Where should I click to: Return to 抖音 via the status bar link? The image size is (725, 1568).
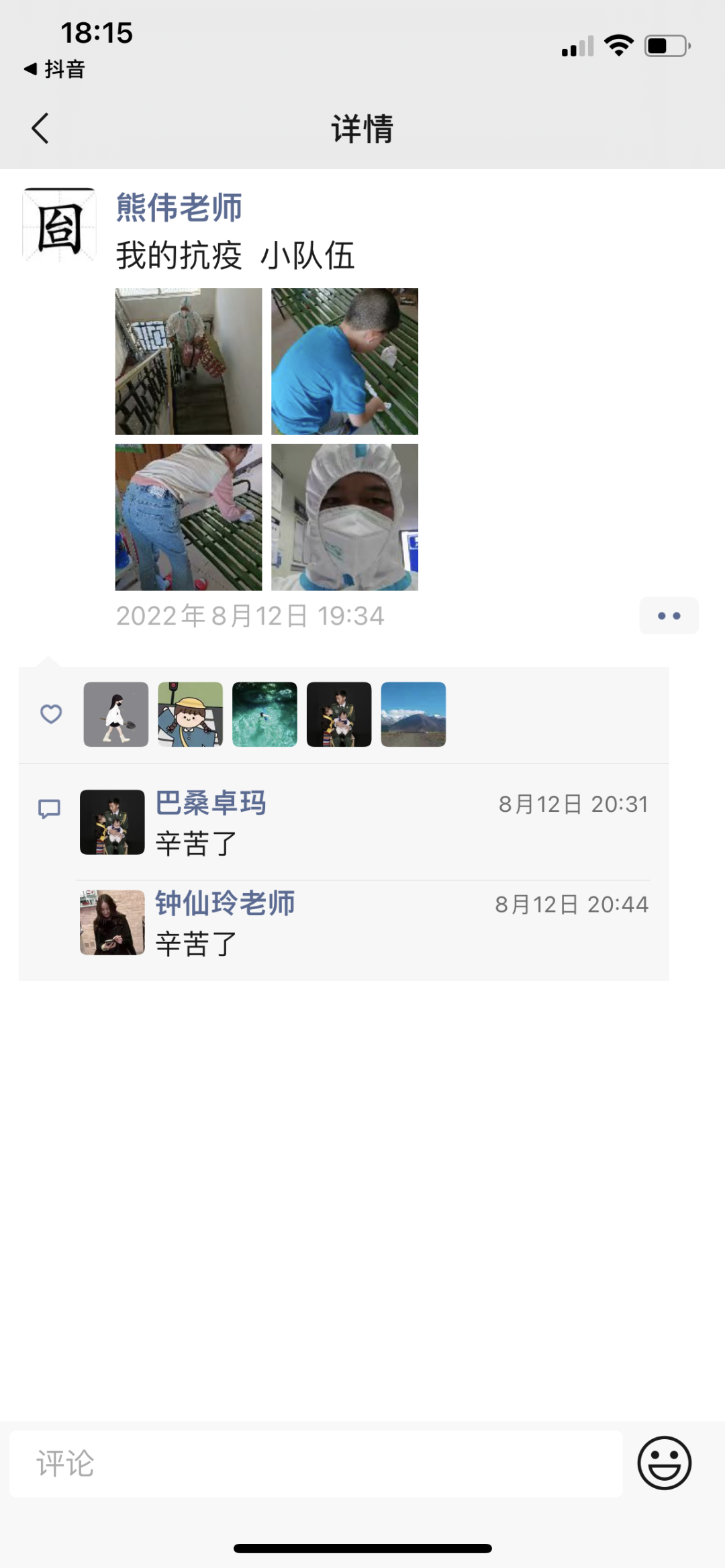(x=55, y=69)
